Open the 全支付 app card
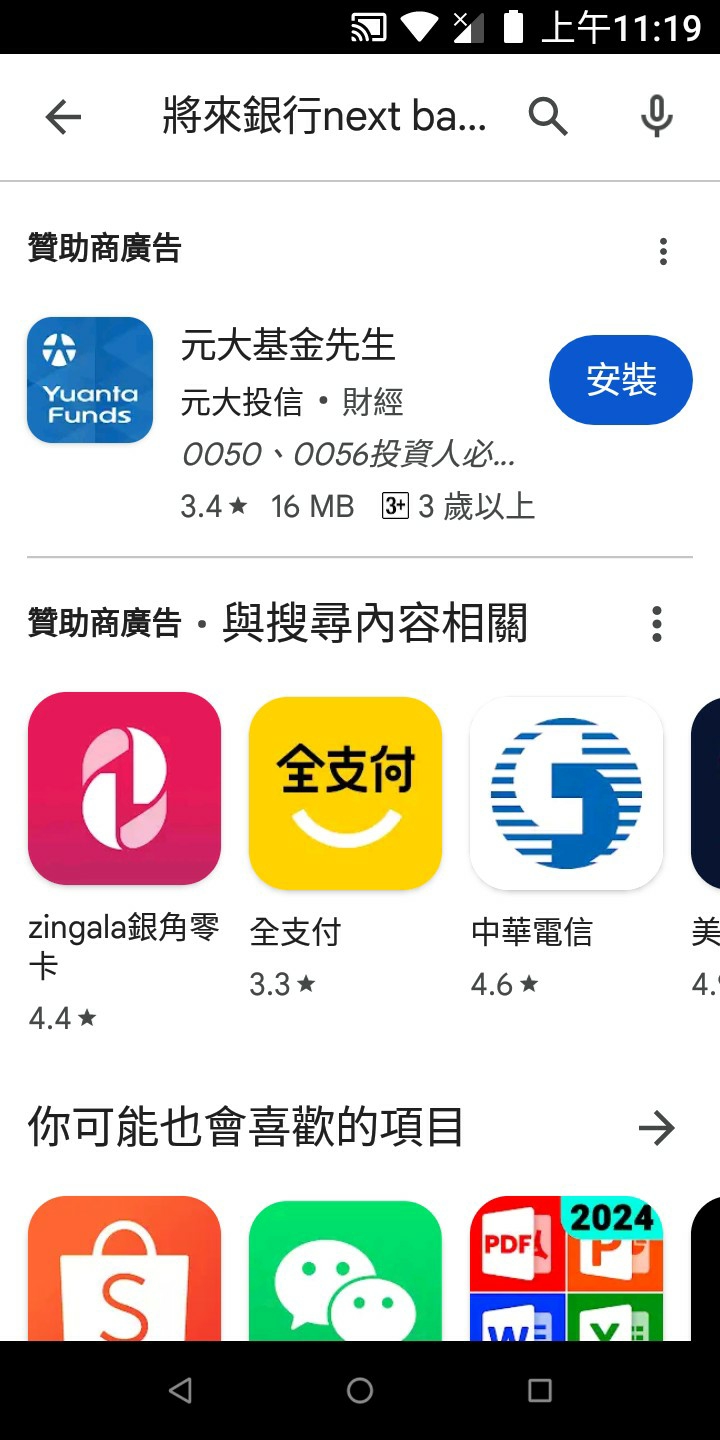 [x=345, y=846]
